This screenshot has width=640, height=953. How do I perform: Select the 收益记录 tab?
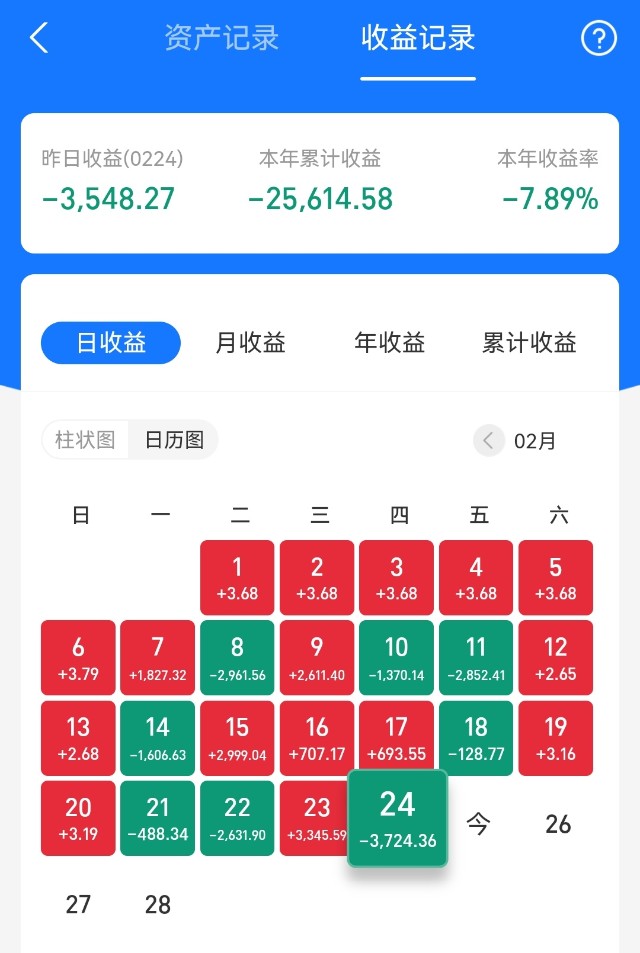[x=418, y=38]
